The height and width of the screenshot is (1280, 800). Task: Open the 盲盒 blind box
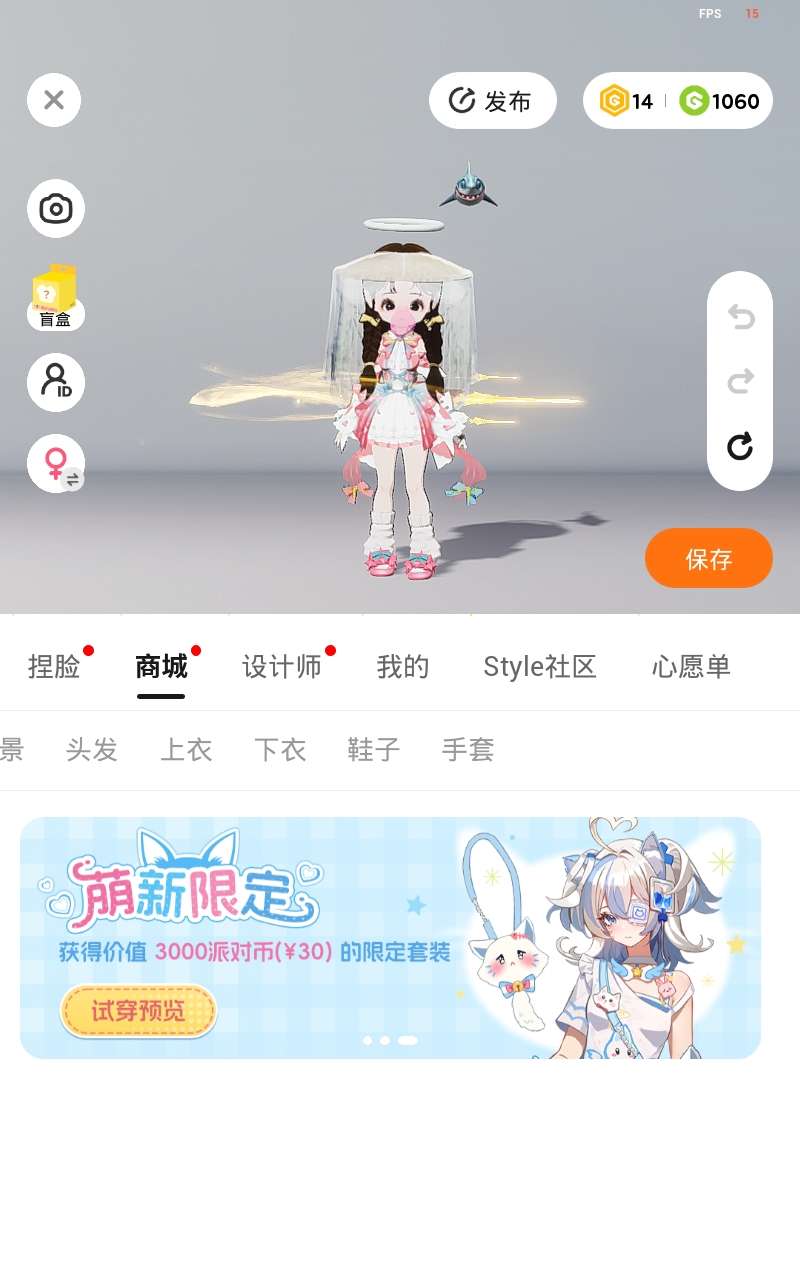click(x=55, y=297)
